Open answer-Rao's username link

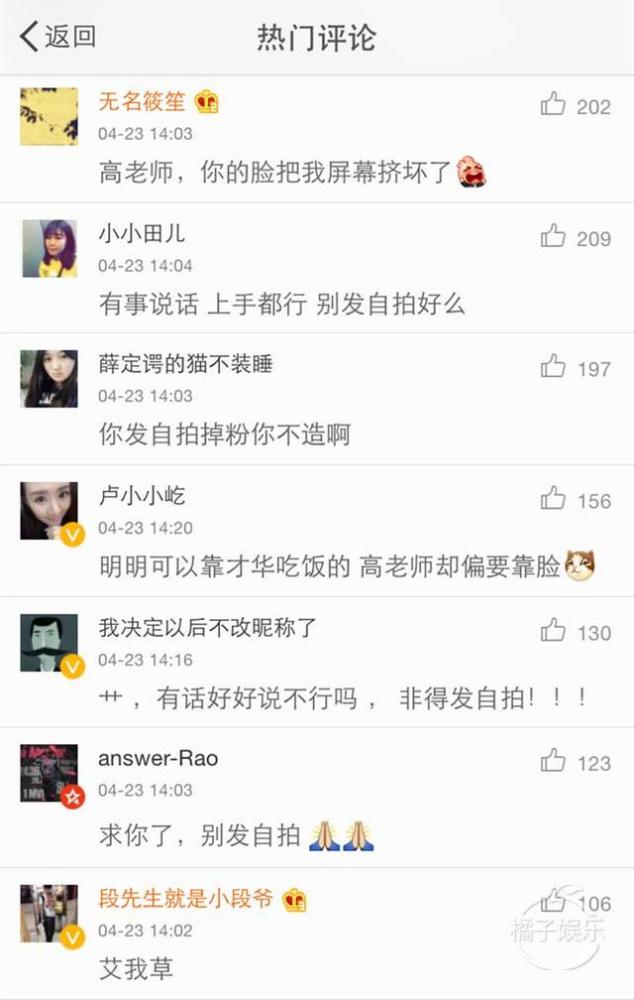pyautogui.click(x=158, y=759)
